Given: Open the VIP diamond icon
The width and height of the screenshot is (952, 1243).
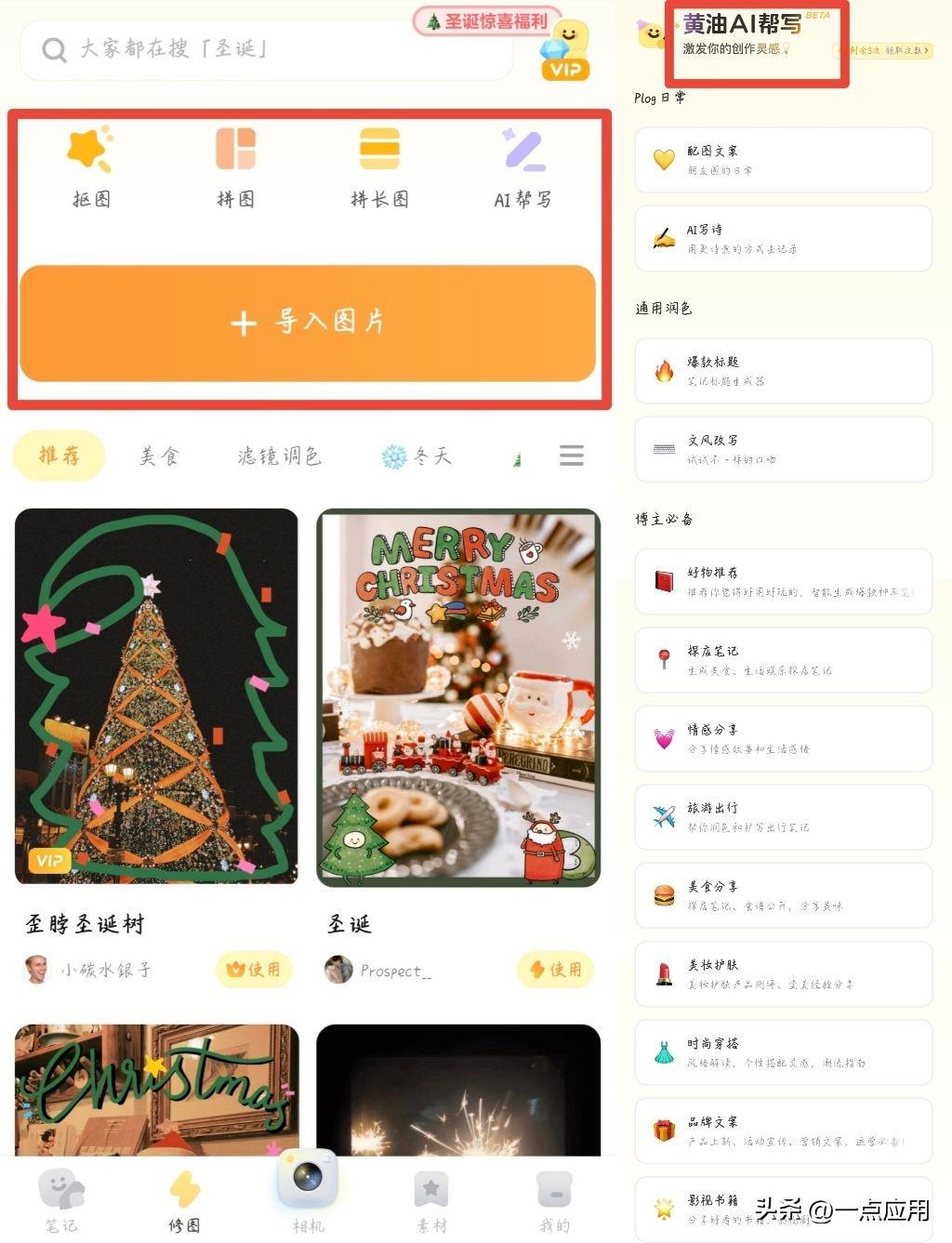Looking at the screenshot, I should (565, 51).
